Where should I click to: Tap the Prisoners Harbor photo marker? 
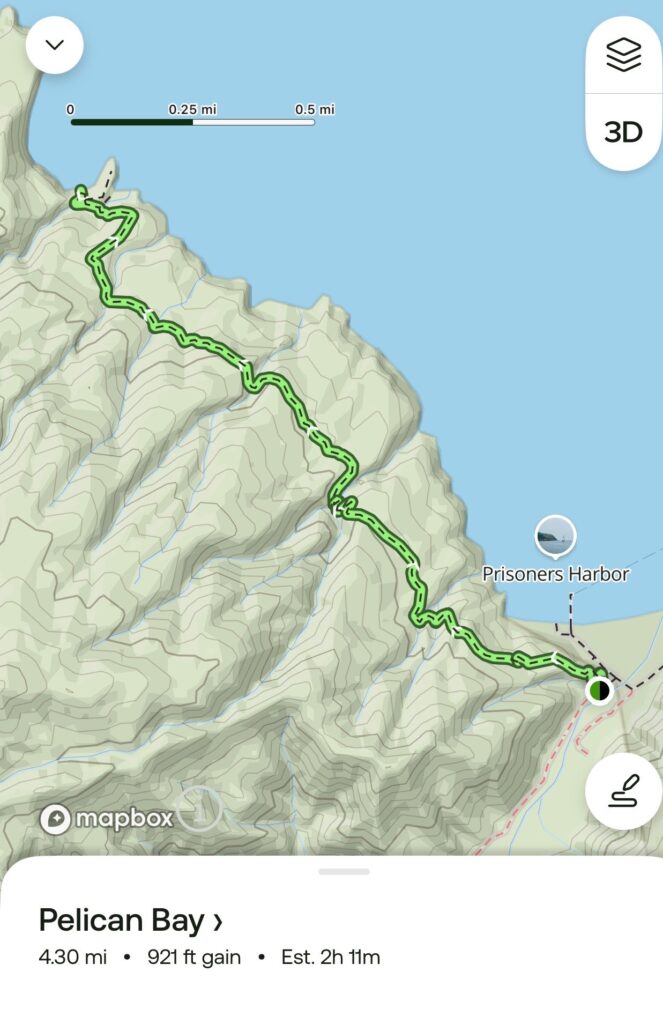point(555,537)
